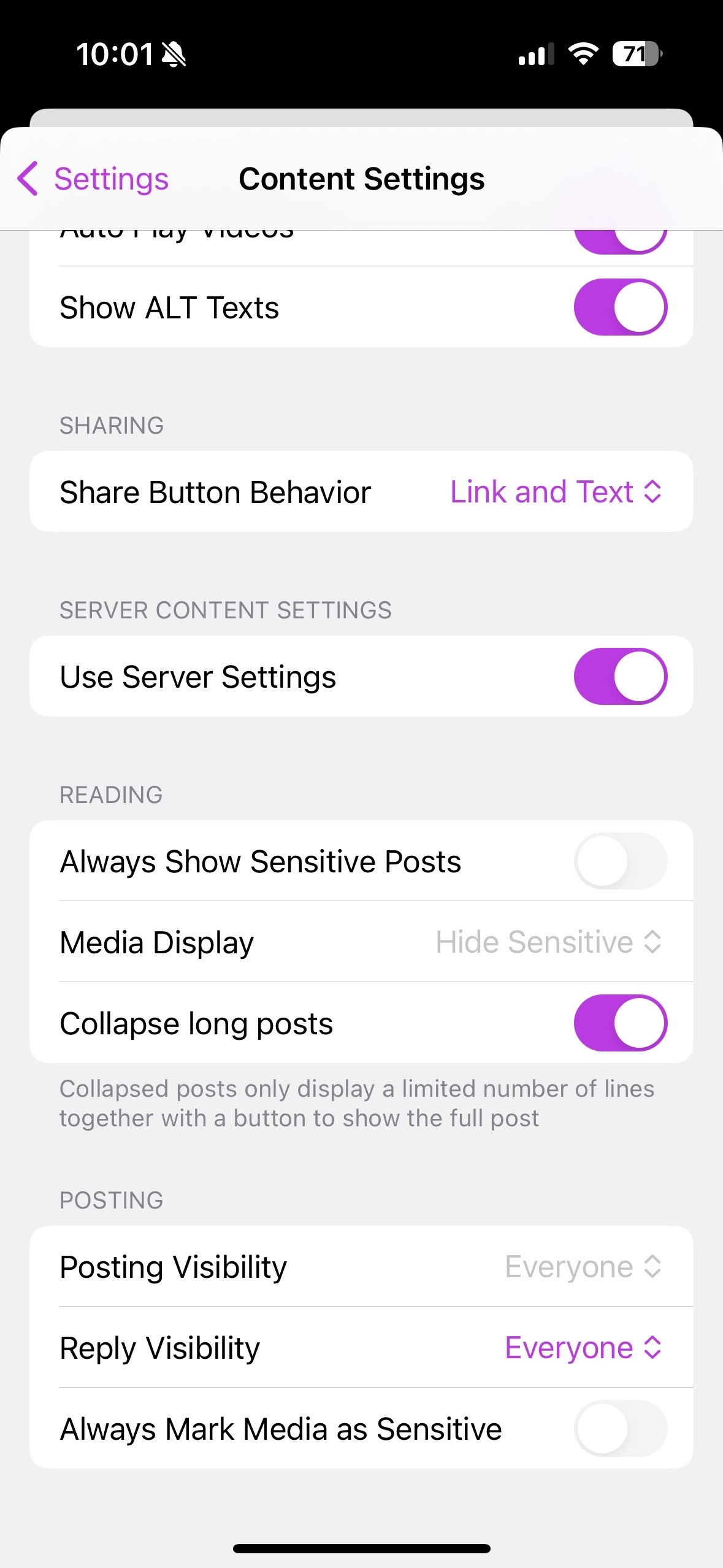Screen dimensions: 723x1568
Task: Change Reply Visibility setting
Action: pos(583,1348)
